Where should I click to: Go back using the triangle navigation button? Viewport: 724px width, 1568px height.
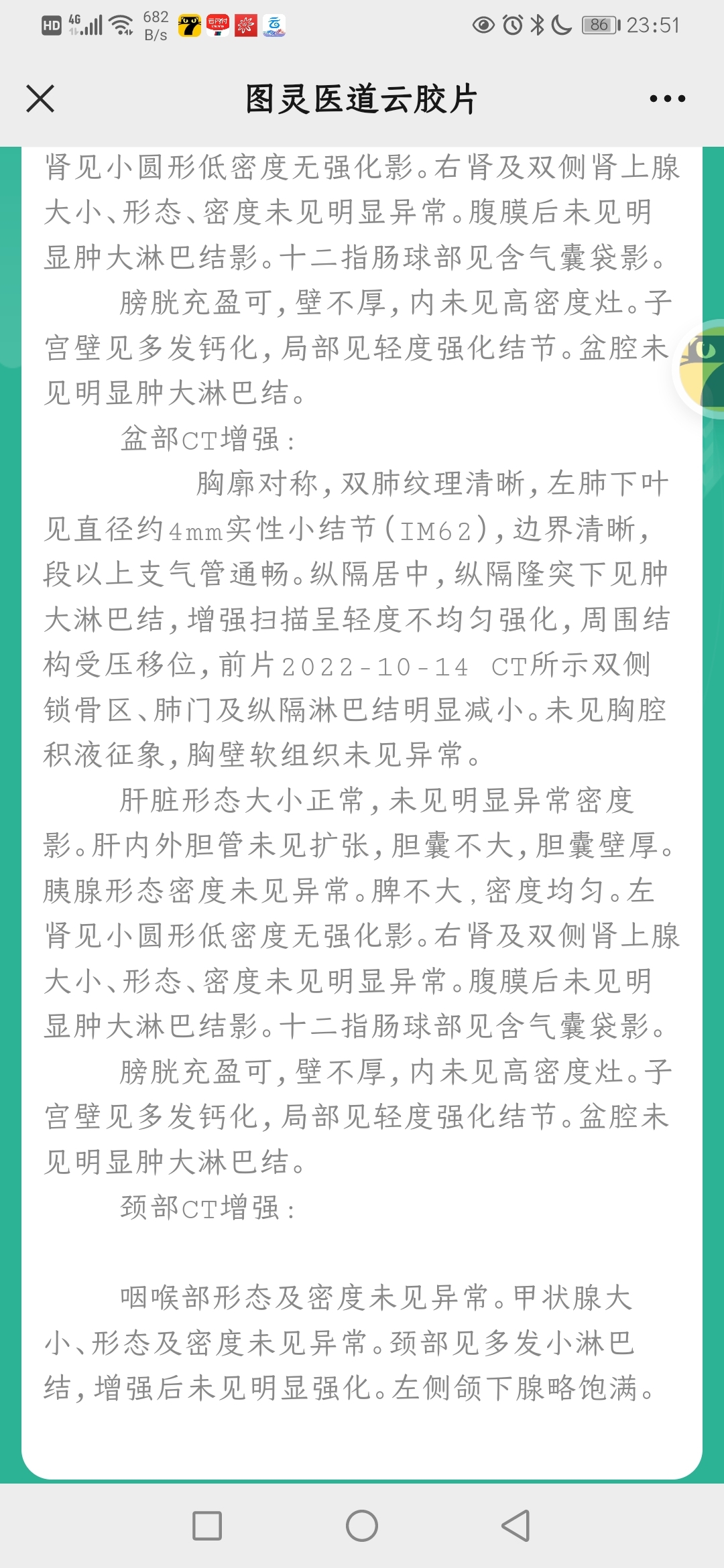click(516, 1526)
